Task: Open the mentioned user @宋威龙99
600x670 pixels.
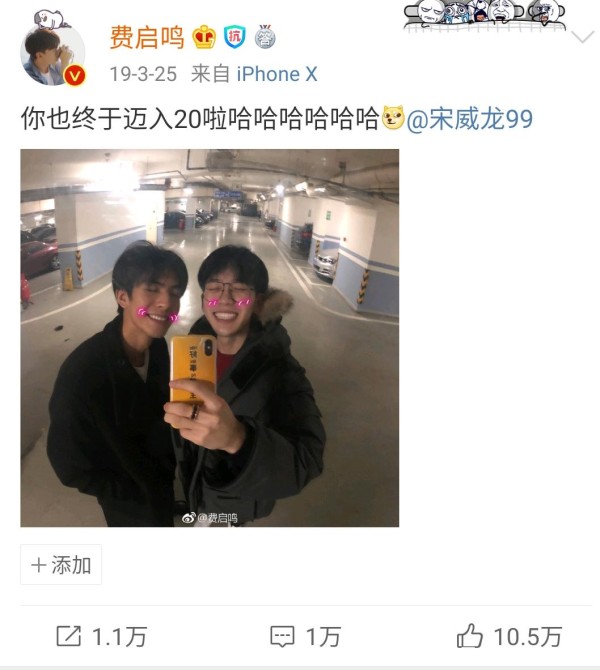Action: point(469,119)
